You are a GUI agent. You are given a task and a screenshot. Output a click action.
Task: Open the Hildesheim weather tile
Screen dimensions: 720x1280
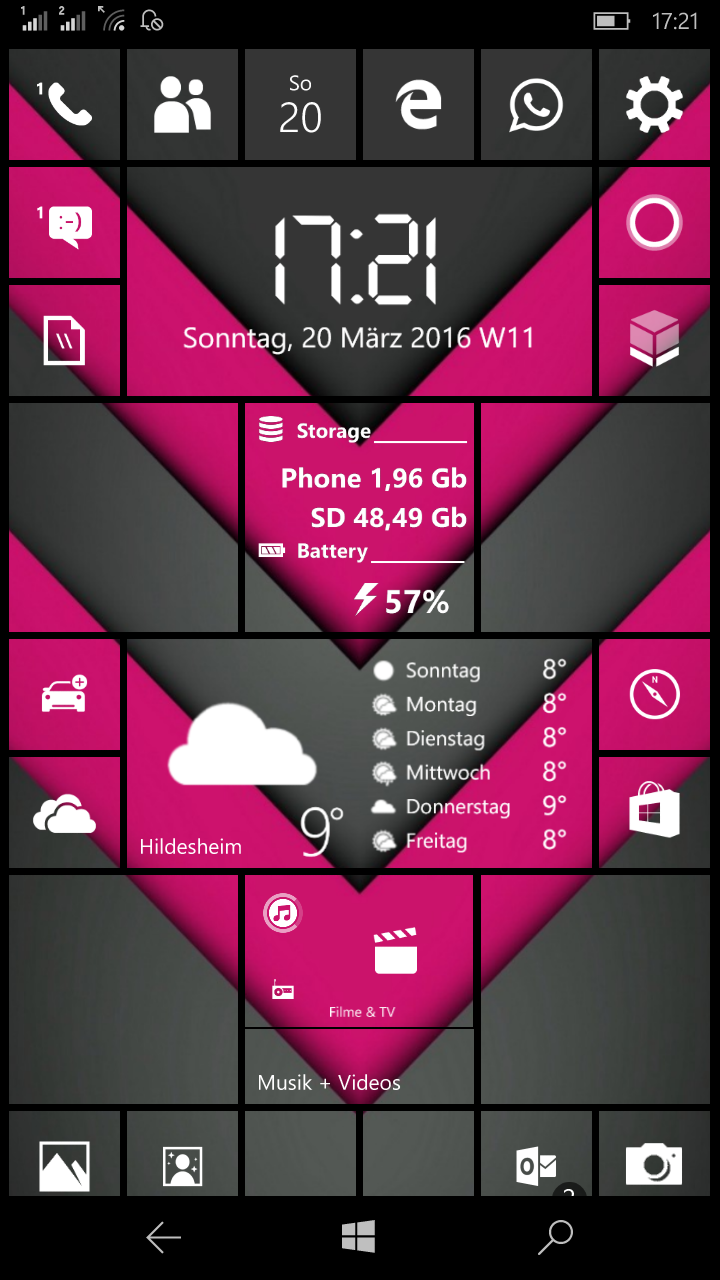click(360, 753)
